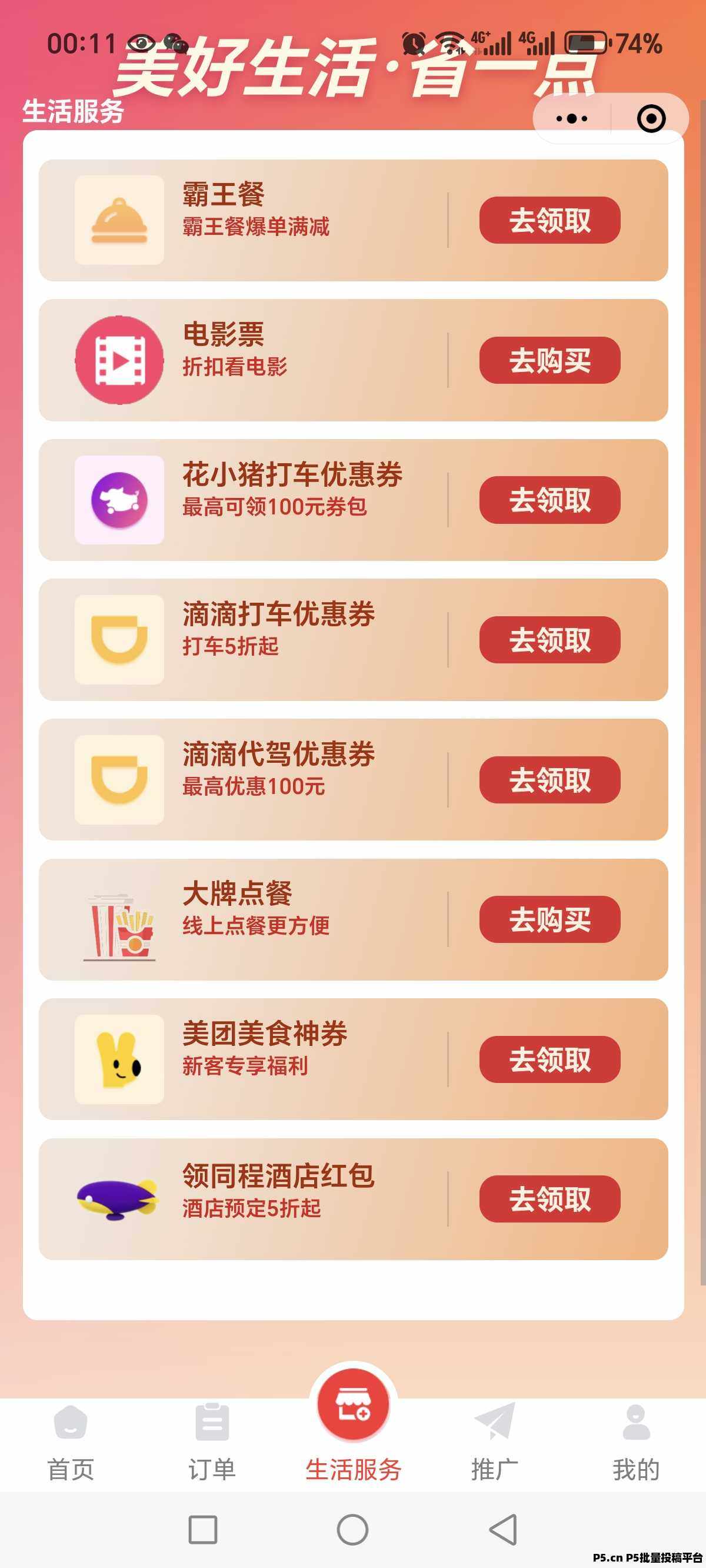This screenshot has width=706, height=1568.
Task: Click the 滴滴打车 yellow D icon
Action: [x=119, y=639]
